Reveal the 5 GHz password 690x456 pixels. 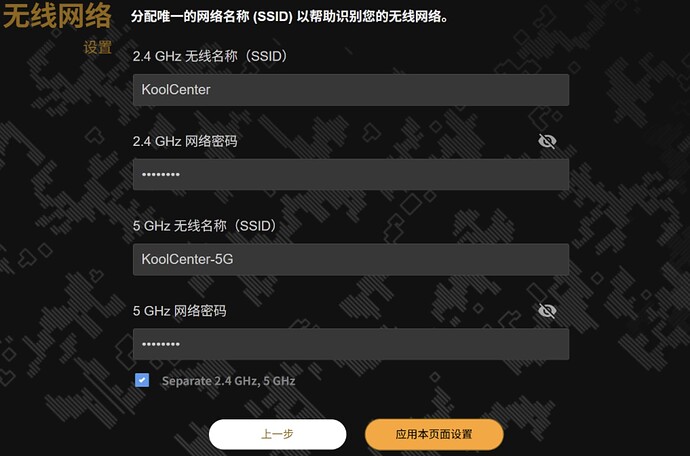click(x=547, y=311)
